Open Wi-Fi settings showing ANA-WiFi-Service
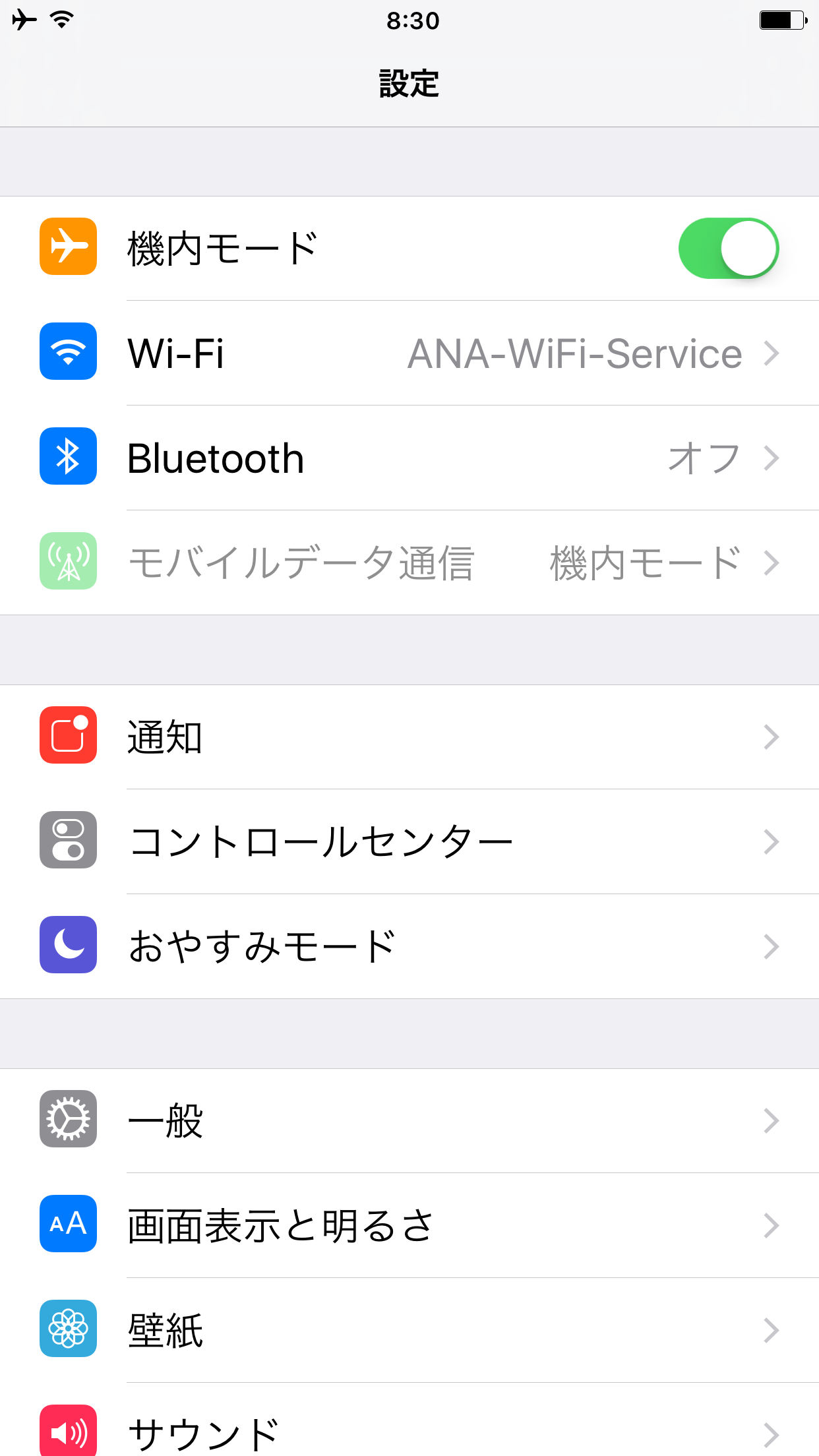This screenshot has width=819, height=1456. [409, 353]
